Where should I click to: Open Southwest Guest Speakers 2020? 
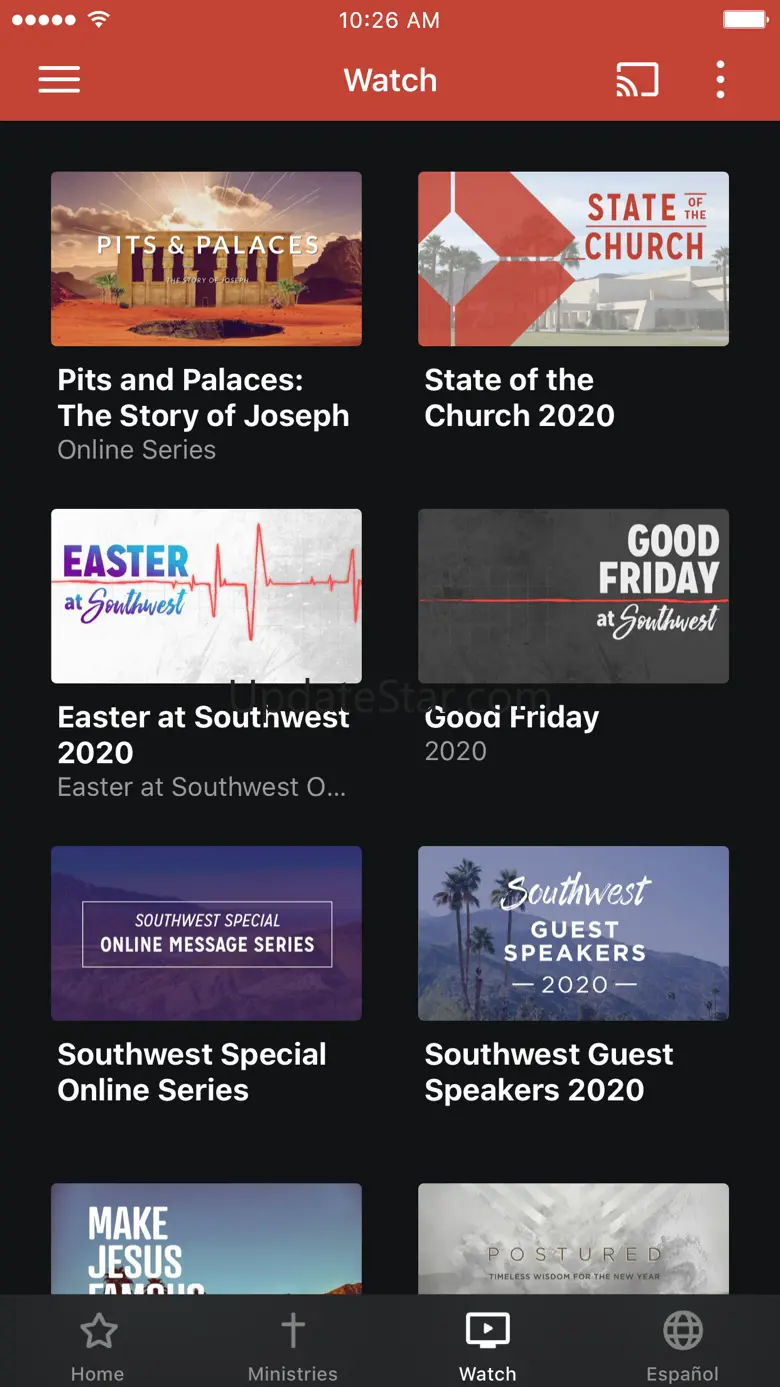click(x=573, y=933)
